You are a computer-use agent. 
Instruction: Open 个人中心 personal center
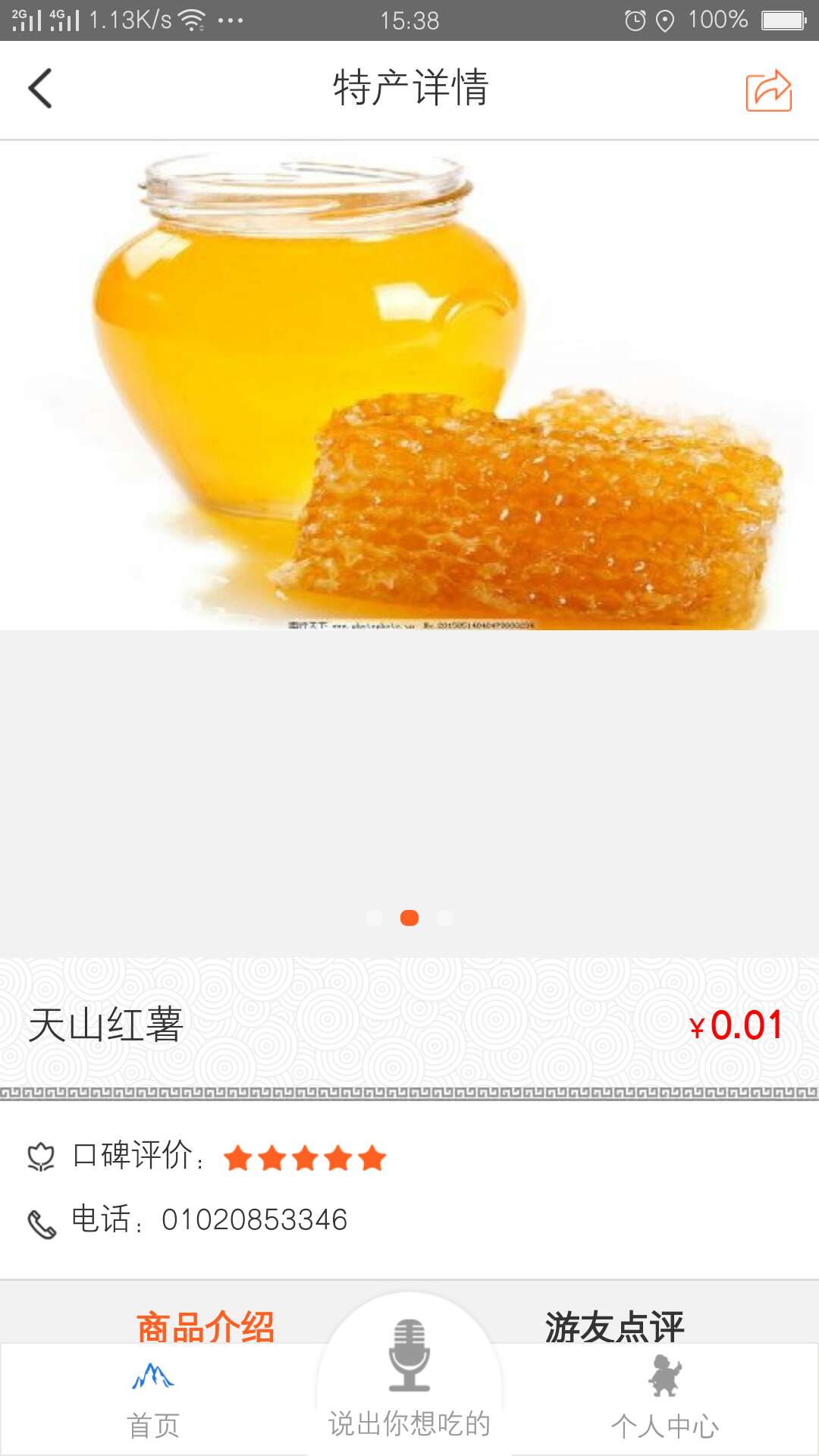pyautogui.click(x=665, y=1401)
